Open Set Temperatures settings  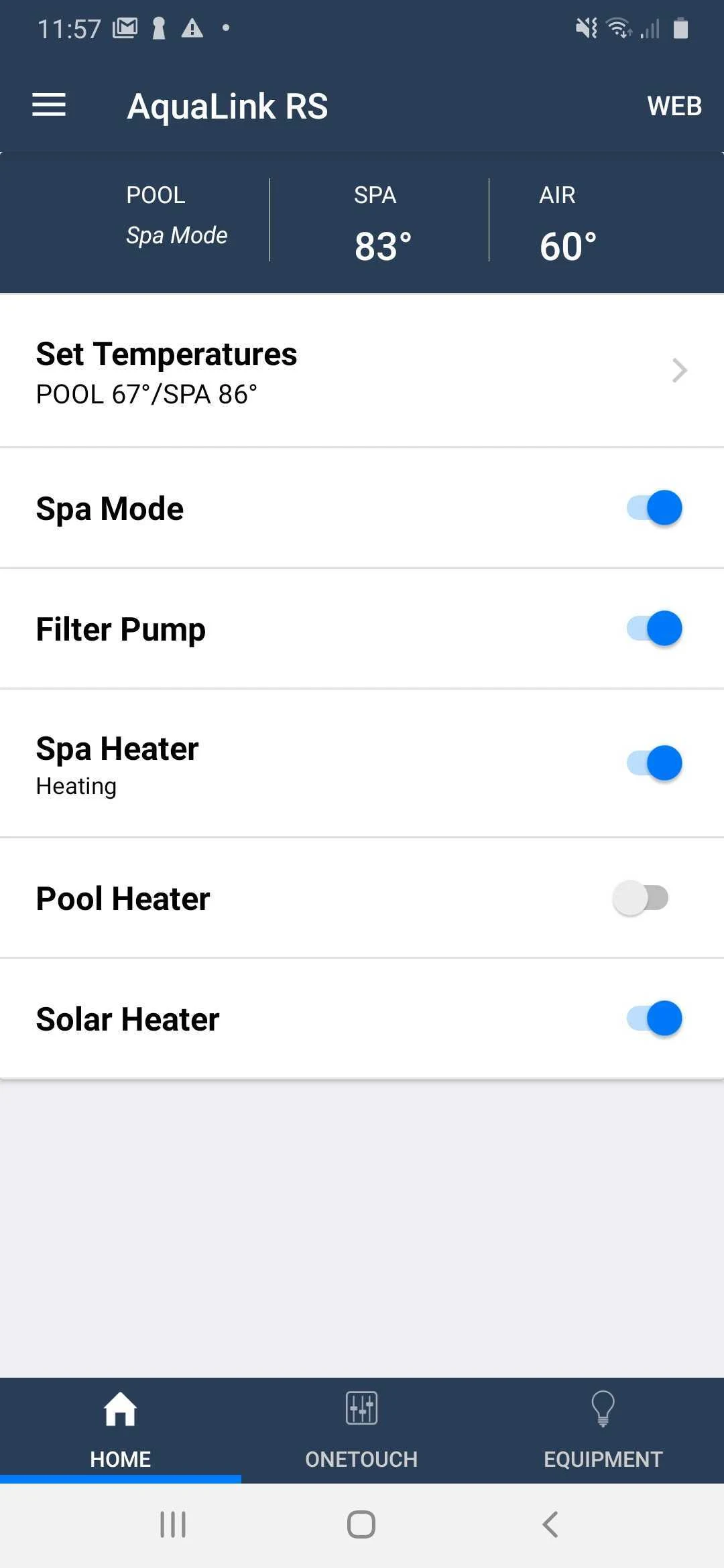(x=362, y=371)
